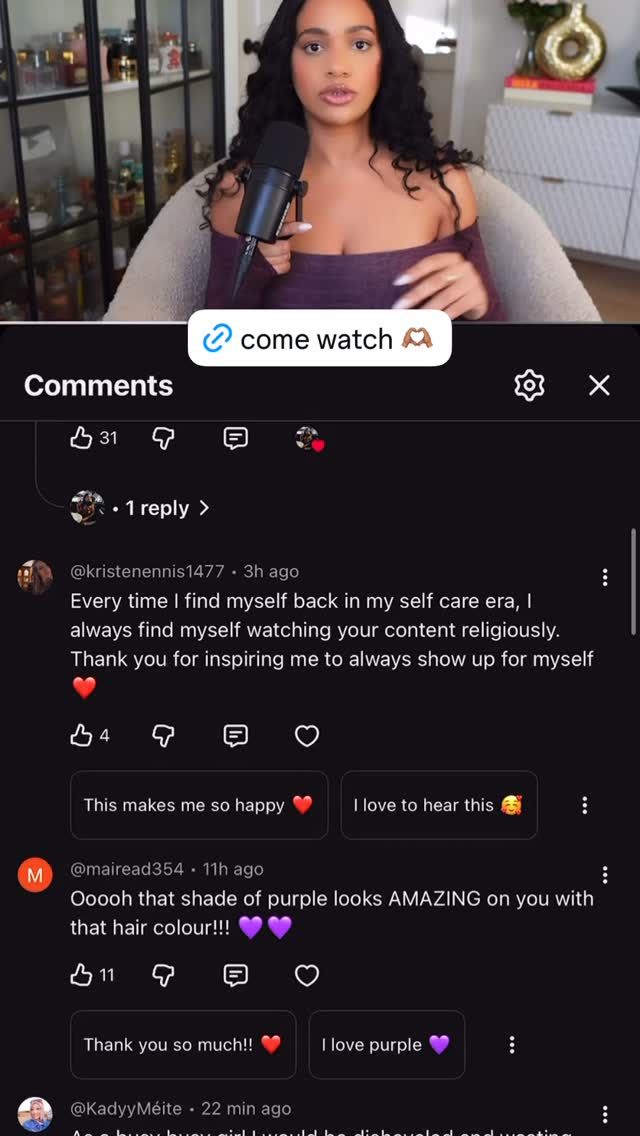
Task: Open the 'come watch' link
Action: point(319,340)
